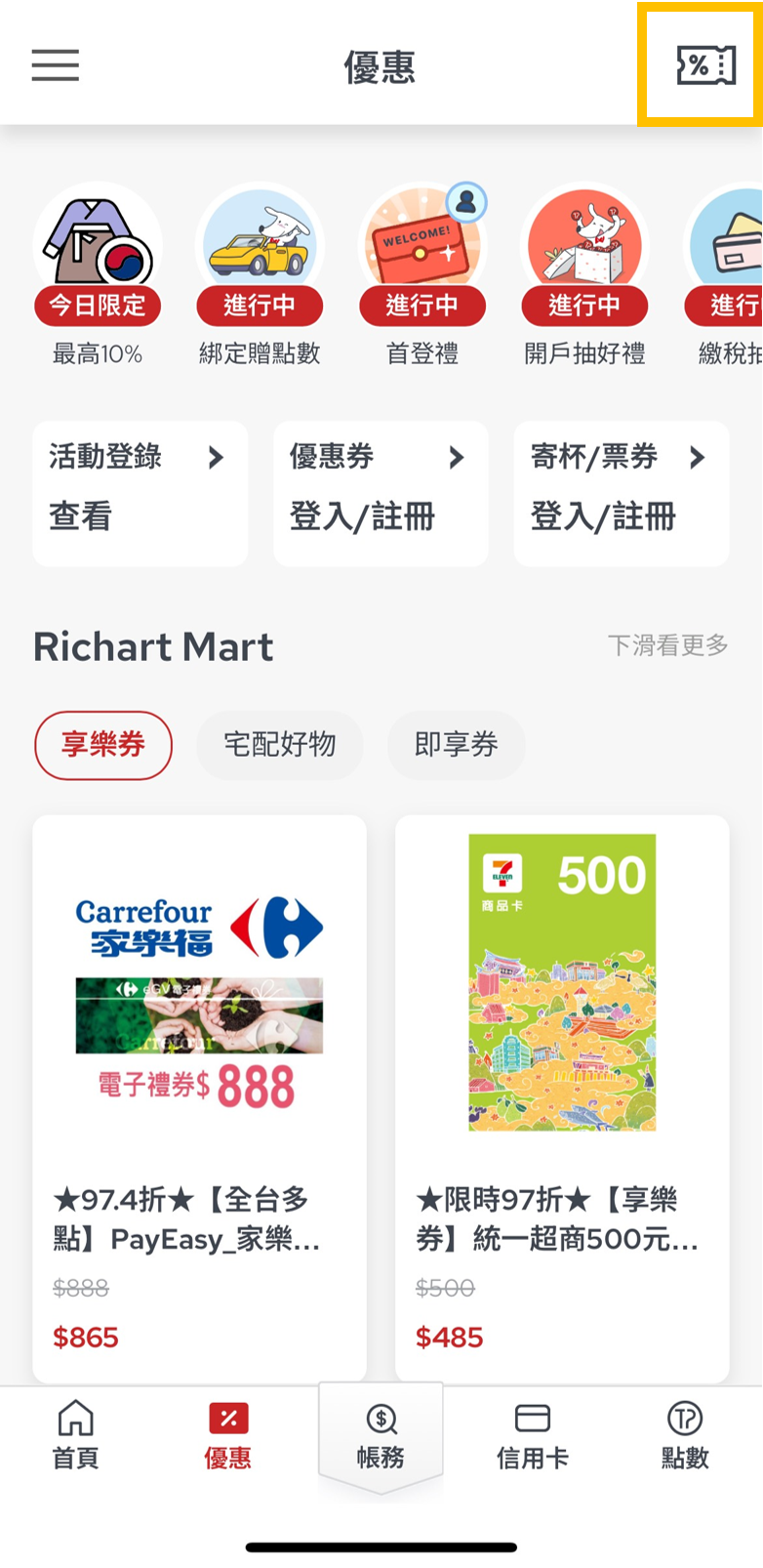This screenshot has height=1568, width=763.
Task: Open 優惠券 login/register card
Action: [x=381, y=492]
